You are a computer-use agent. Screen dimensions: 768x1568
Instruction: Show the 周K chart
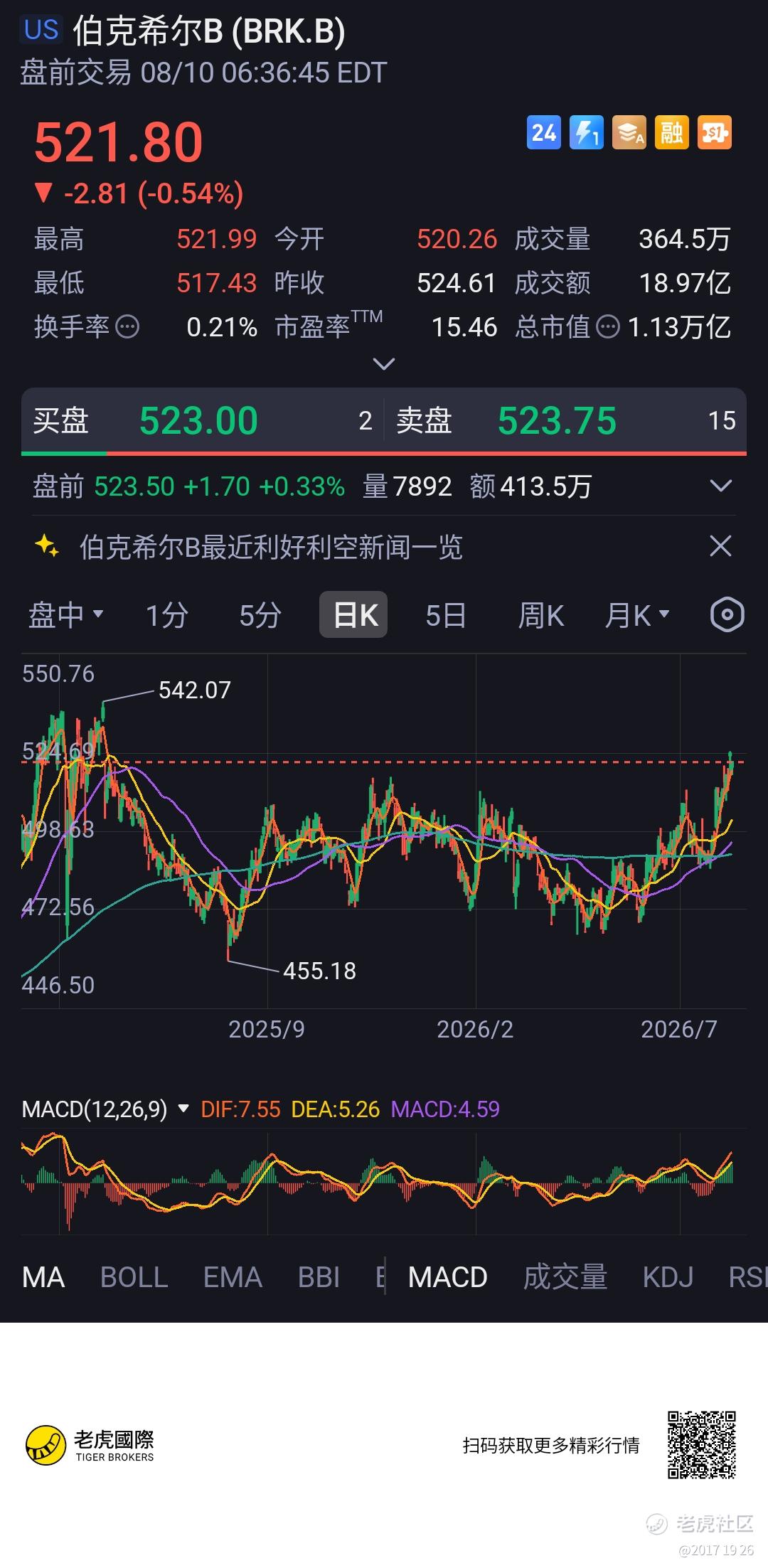pos(540,614)
